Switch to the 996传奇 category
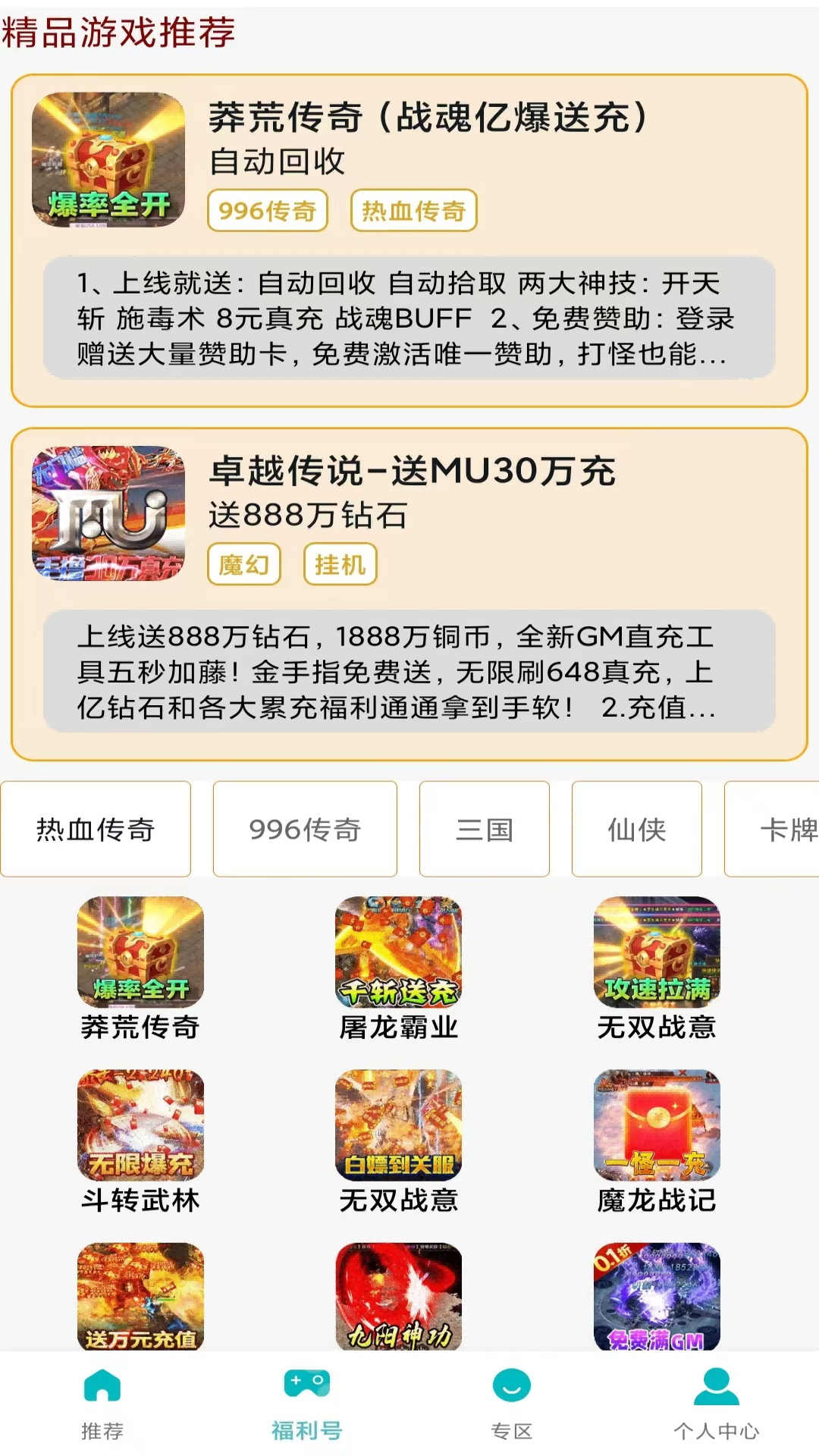This screenshot has height=1456, width=819. click(305, 829)
